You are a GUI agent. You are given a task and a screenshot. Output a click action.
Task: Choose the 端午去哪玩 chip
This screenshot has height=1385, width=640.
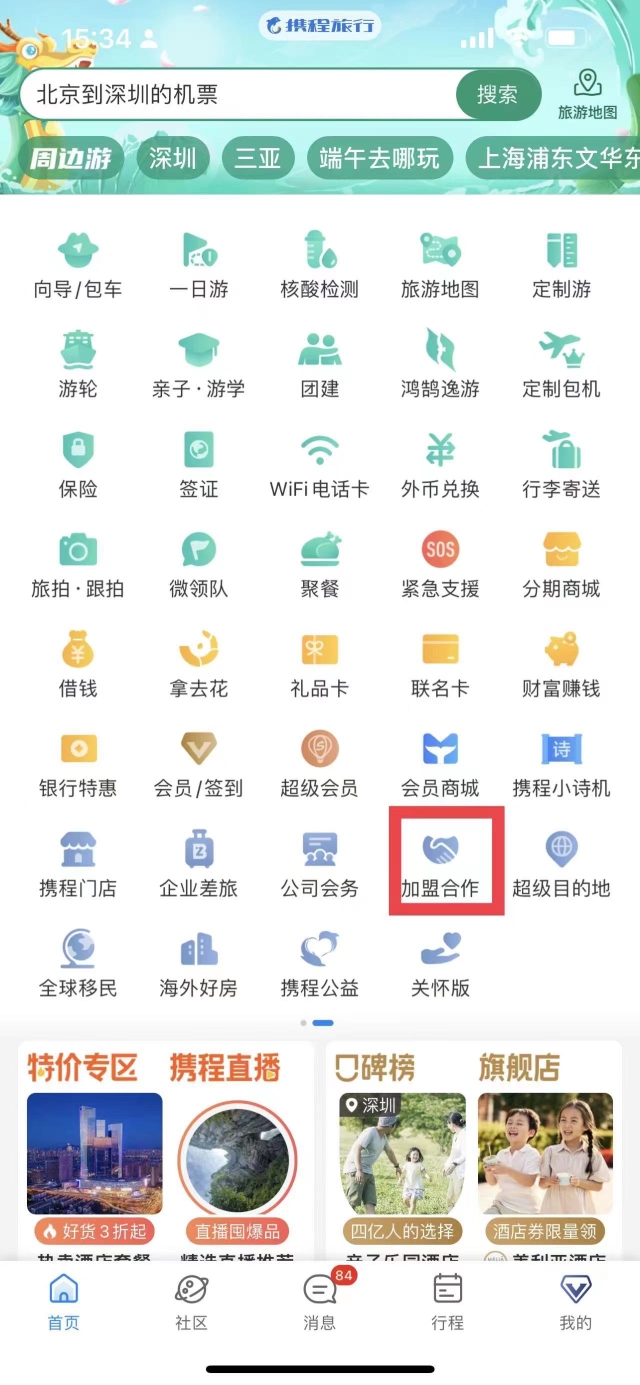click(379, 158)
